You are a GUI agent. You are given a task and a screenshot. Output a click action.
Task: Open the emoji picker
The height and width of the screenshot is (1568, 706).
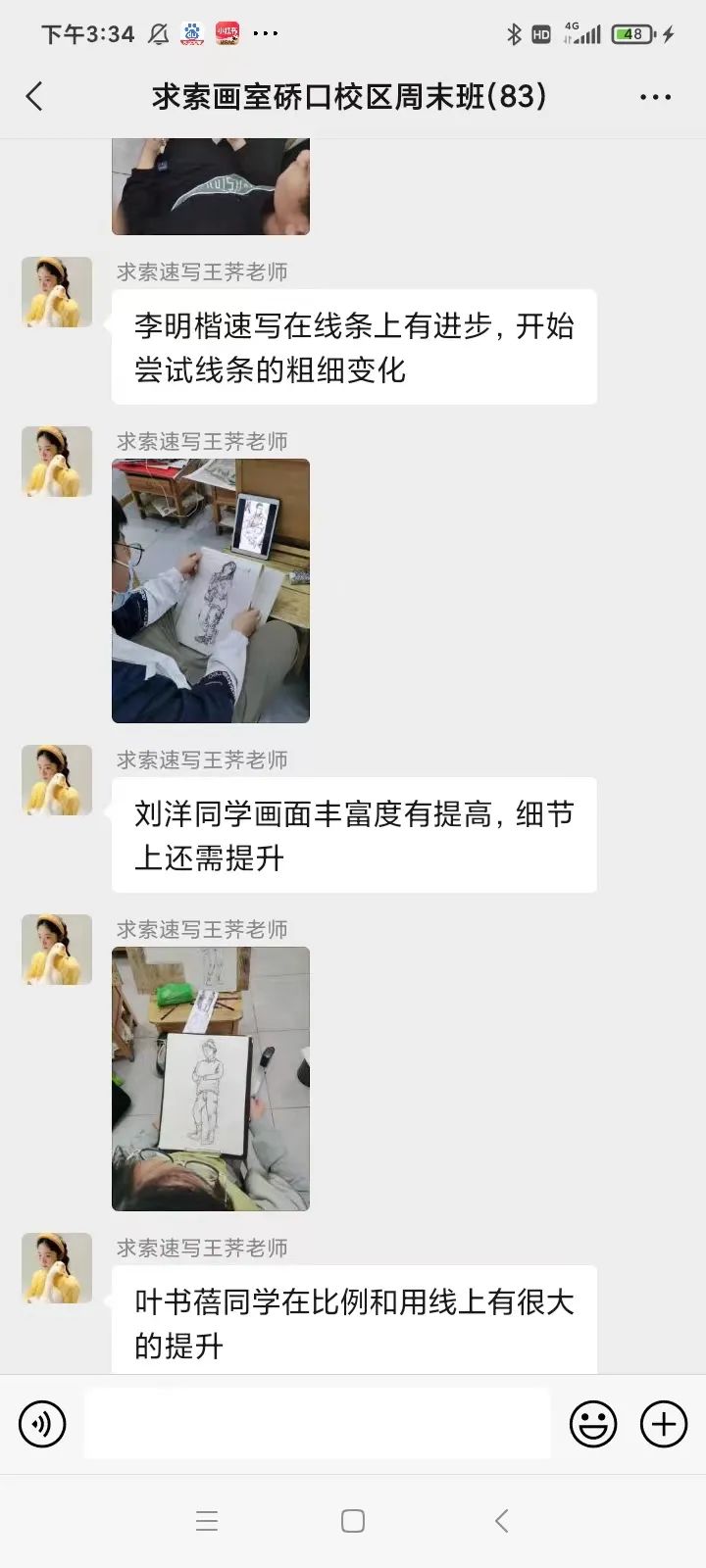coord(593,1423)
